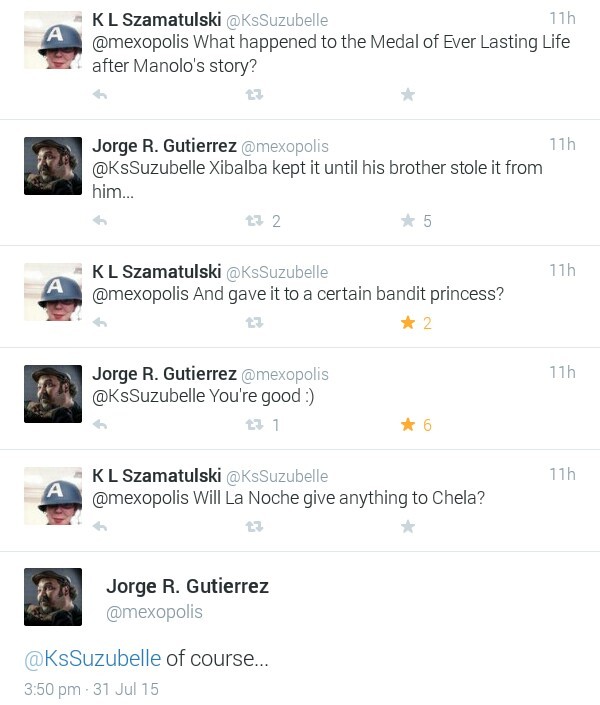Unfavorite the 'bandit princess' tweet
This screenshot has height=705, width=600.
point(408,323)
